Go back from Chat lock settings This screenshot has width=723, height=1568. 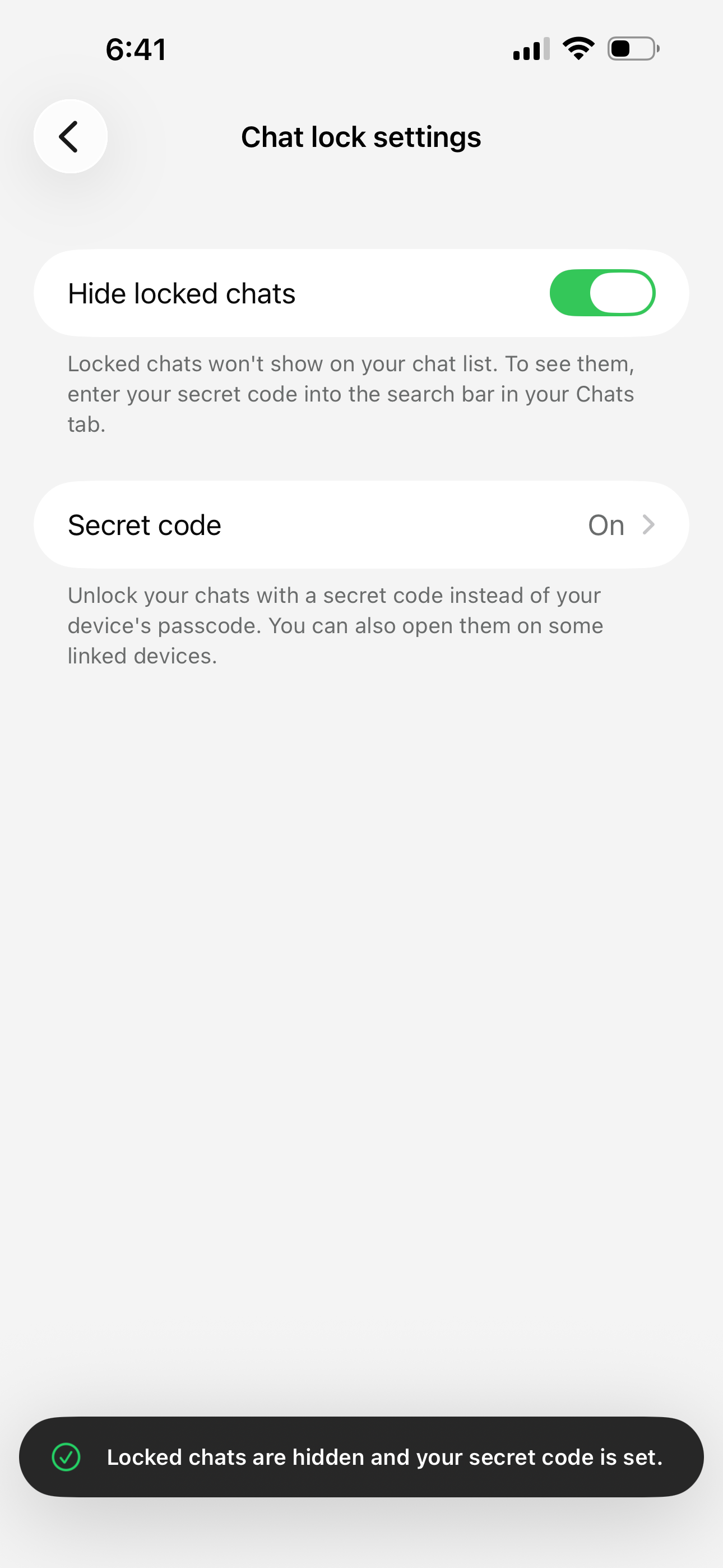coord(71,136)
